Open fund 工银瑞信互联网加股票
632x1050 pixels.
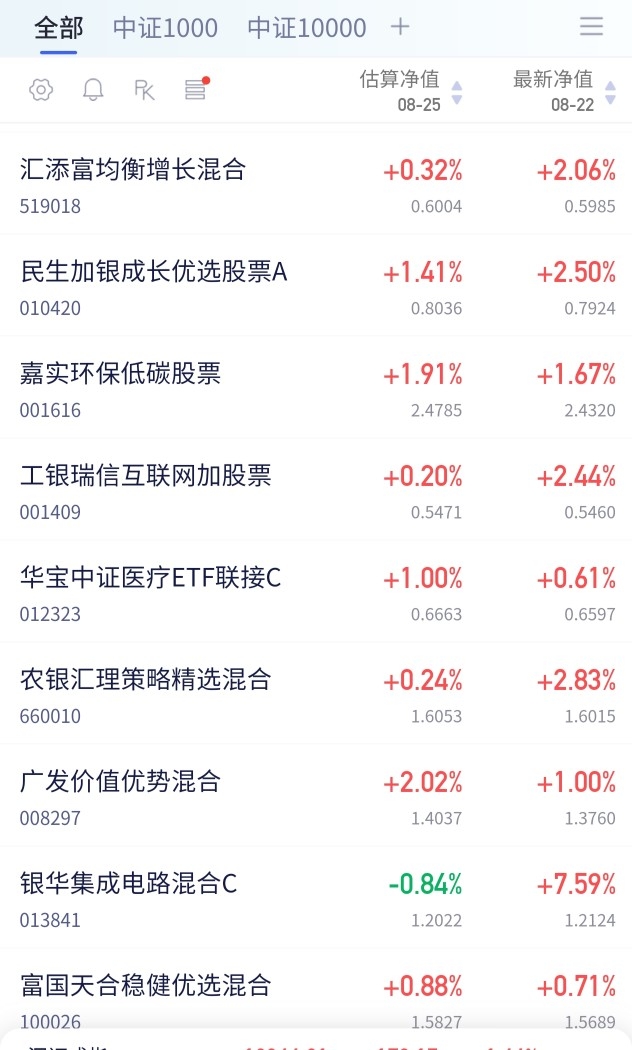point(316,490)
